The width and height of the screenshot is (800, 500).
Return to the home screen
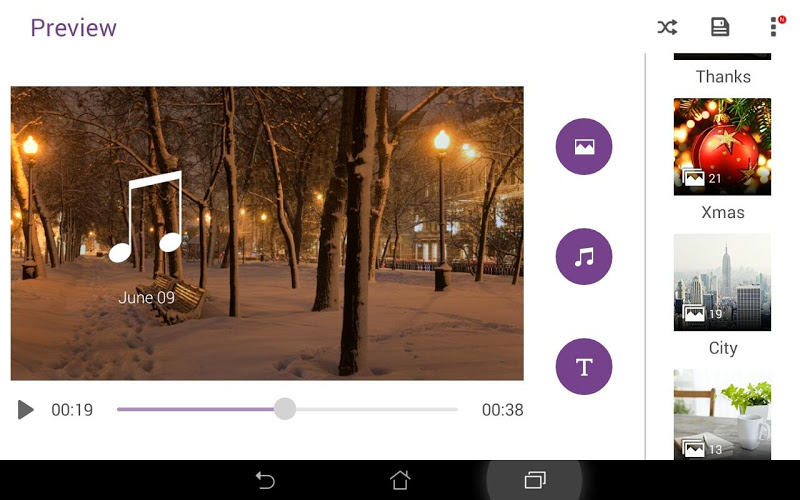click(400, 481)
